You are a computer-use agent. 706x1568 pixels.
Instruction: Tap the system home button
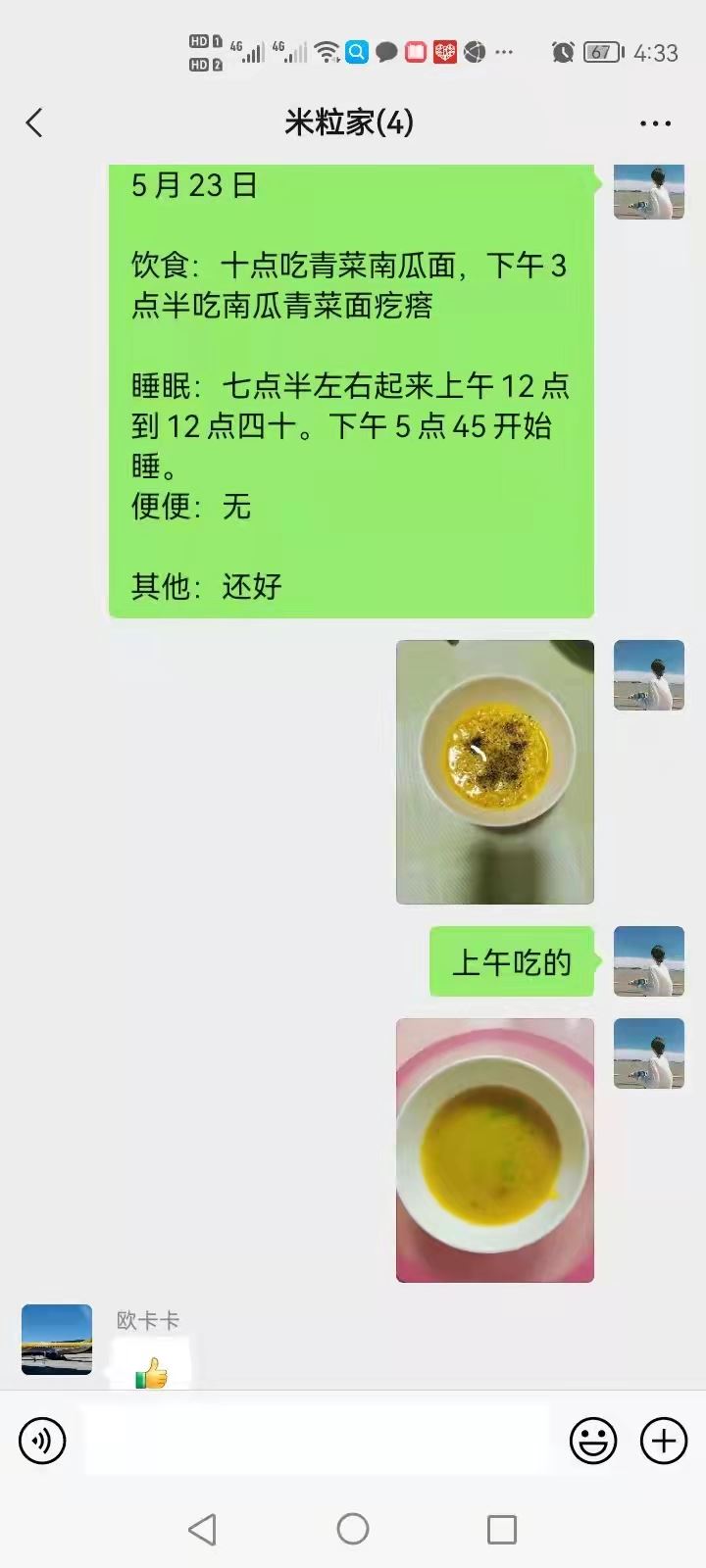pyautogui.click(x=353, y=1529)
